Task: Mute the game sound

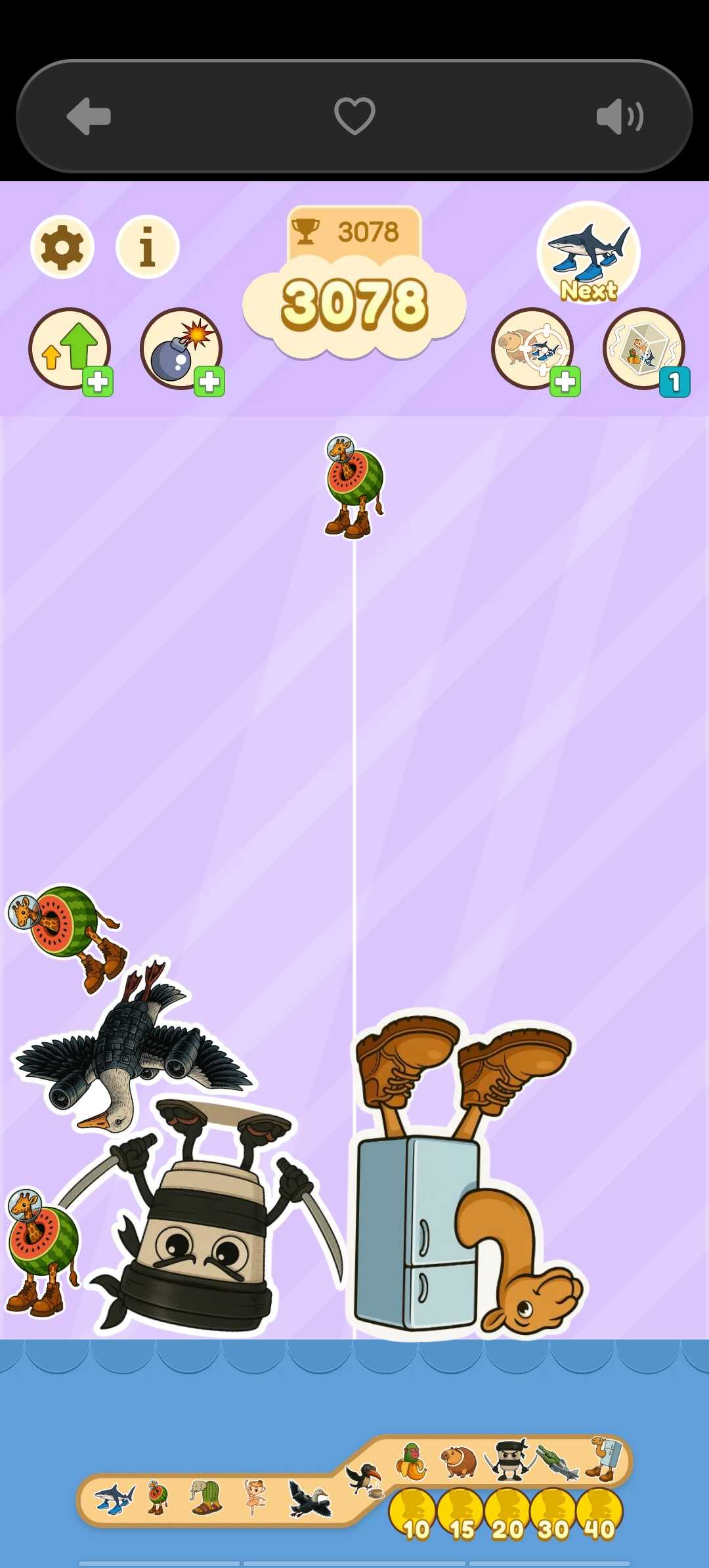Action: click(619, 117)
